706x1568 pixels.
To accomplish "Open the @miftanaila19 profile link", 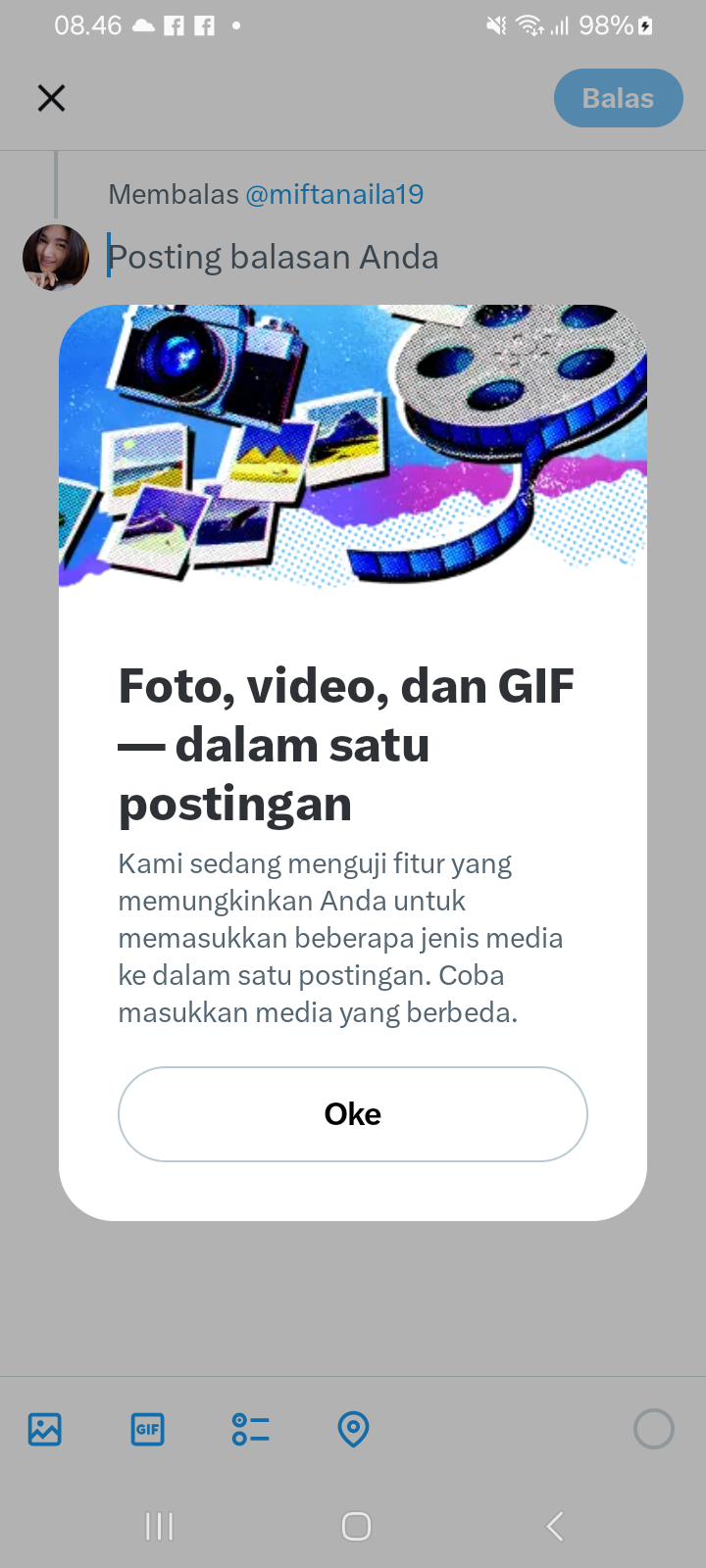I will (x=334, y=194).
